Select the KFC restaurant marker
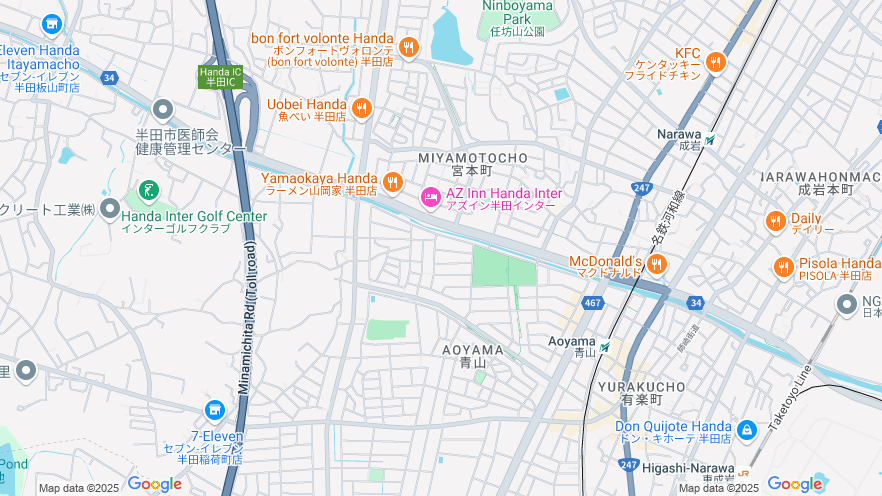 click(x=715, y=62)
